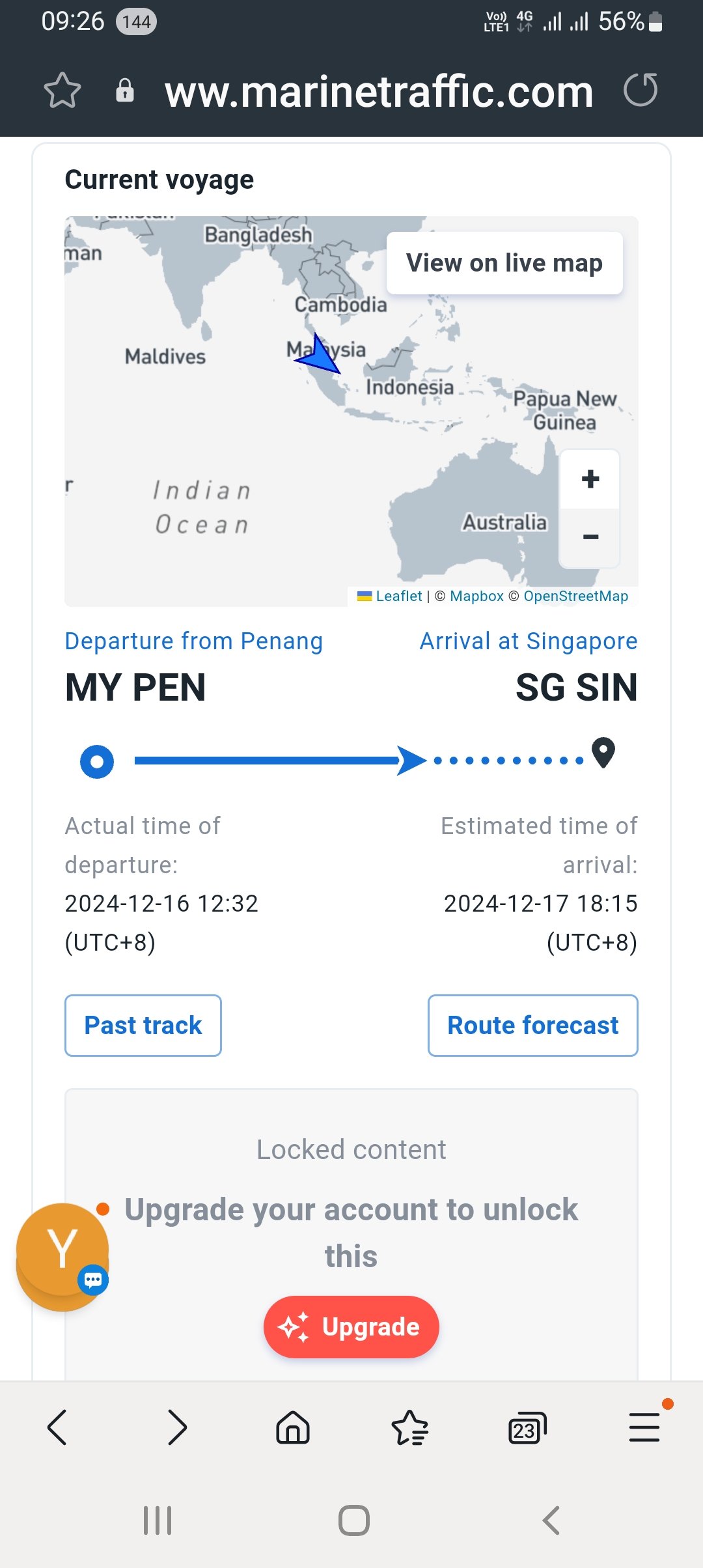Screen dimensions: 703x1568
Task: Tap the marinetraffic.com address bar
Action: tap(379, 92)
